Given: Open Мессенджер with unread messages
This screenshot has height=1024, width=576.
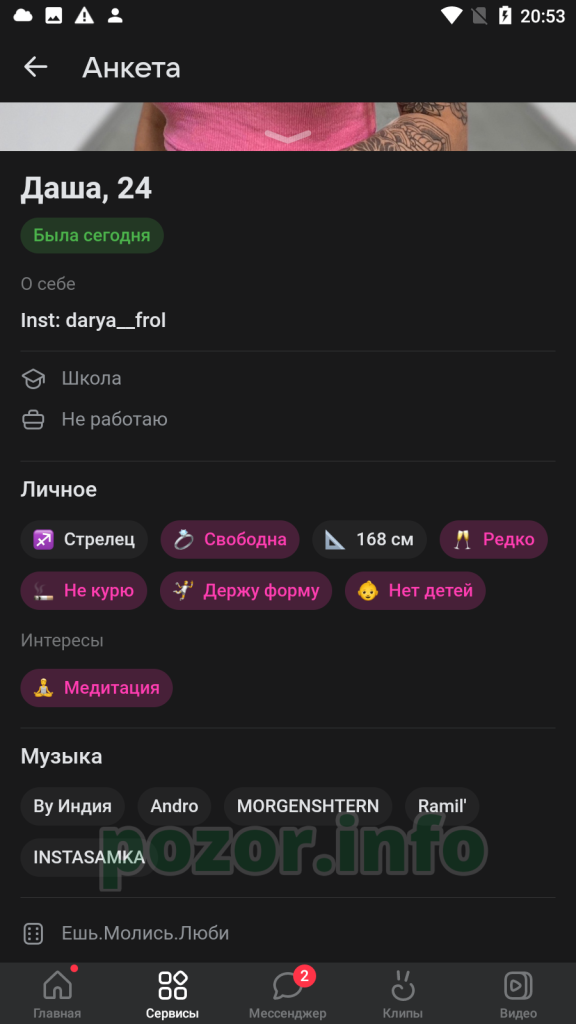Looking at the screenshot, I should coord(287,993).
